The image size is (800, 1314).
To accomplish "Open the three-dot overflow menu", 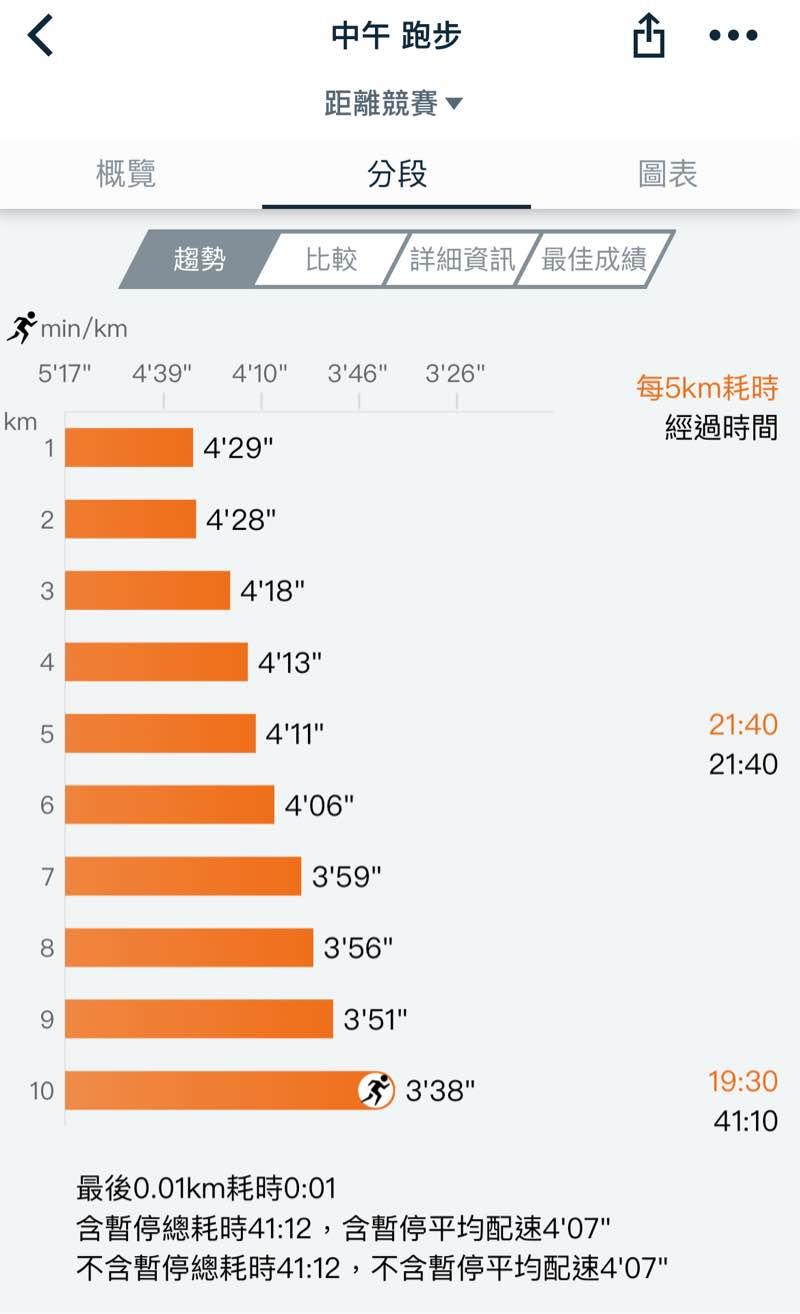I will [x=733, y=37].
